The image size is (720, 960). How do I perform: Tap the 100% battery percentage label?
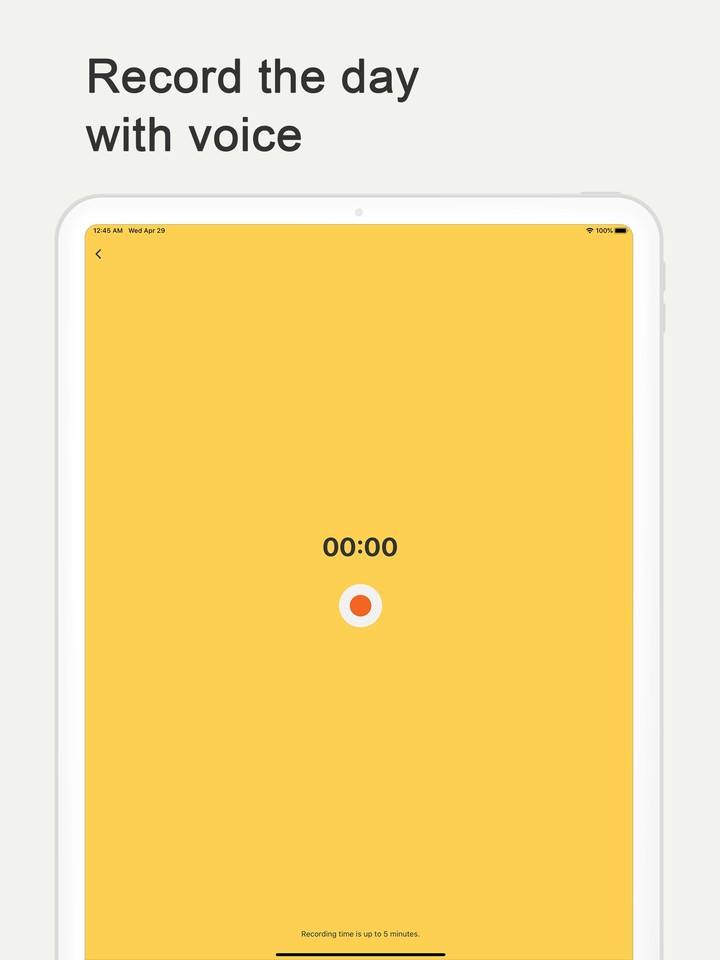tap(604, 229)
